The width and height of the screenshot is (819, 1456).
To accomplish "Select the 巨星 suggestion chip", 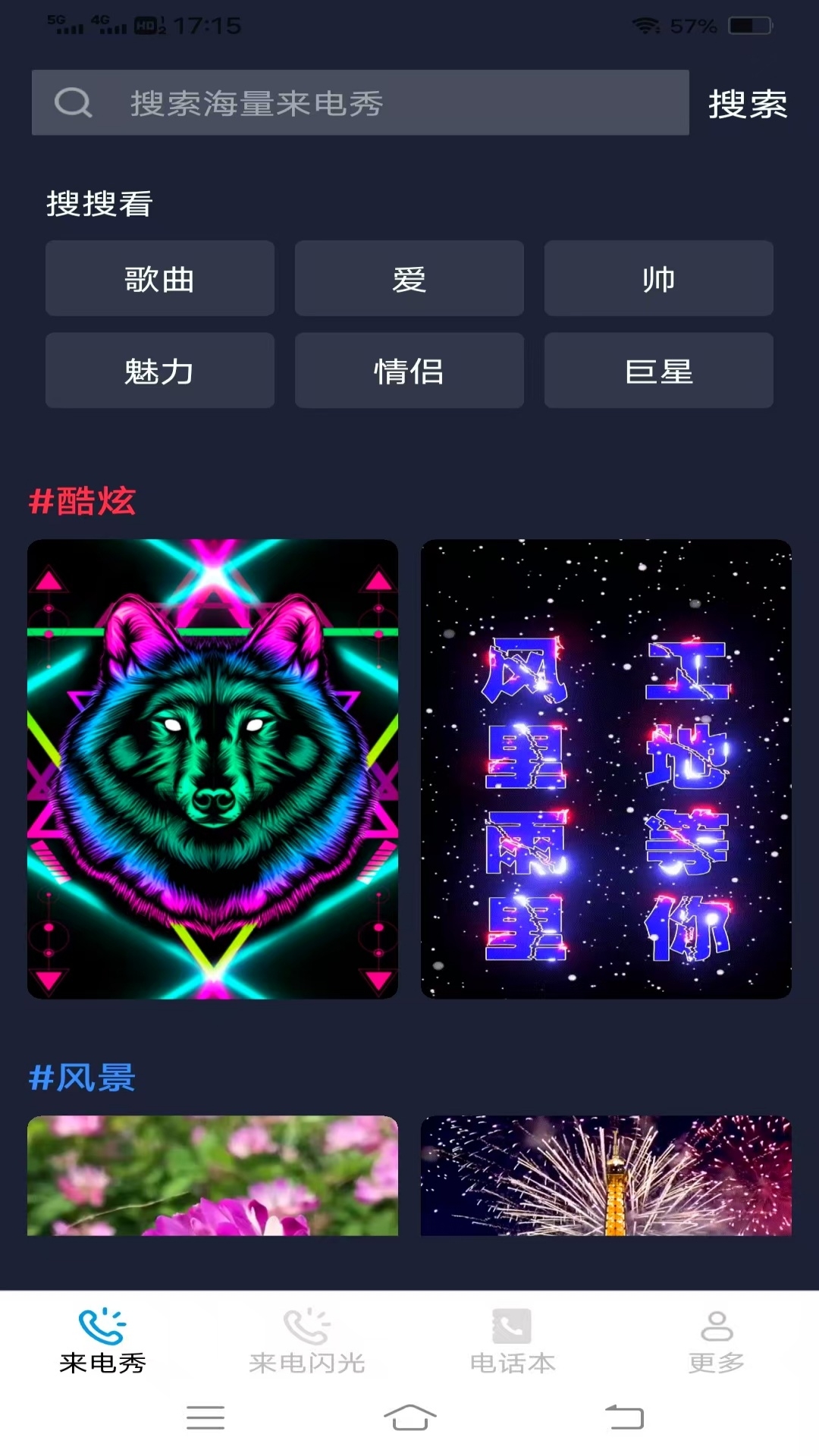I will coord(659,370).
